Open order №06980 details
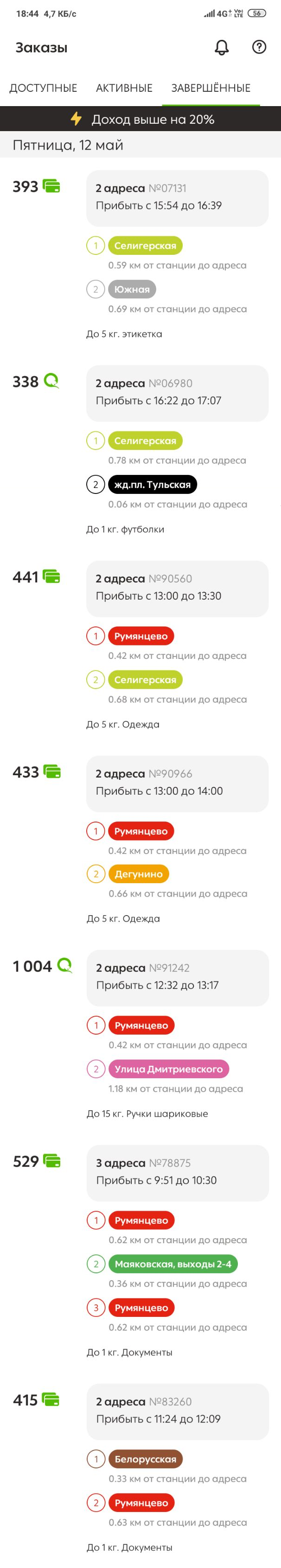The image size is (281, 1568). [x=177, y=392]
